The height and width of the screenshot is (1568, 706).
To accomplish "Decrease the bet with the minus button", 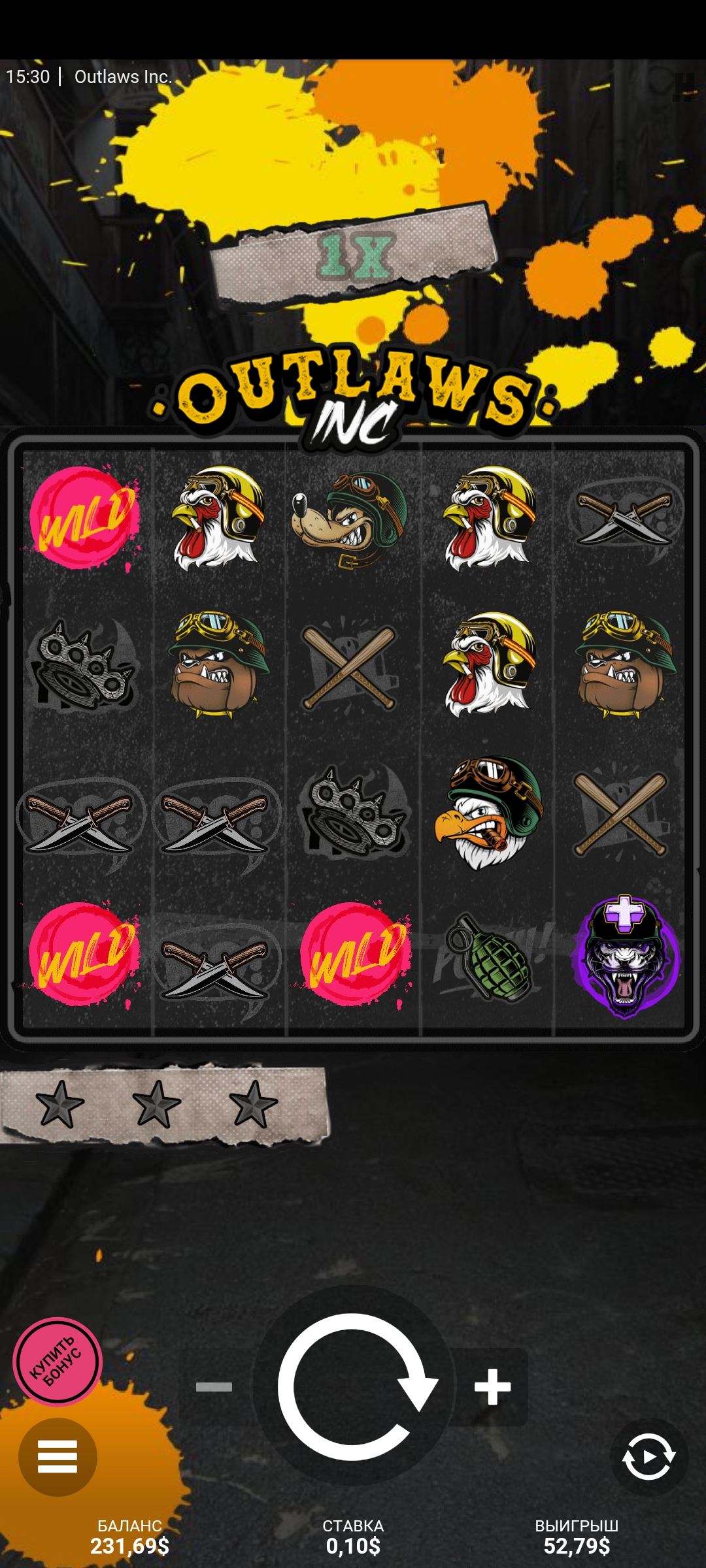I will coord(214,1386).
